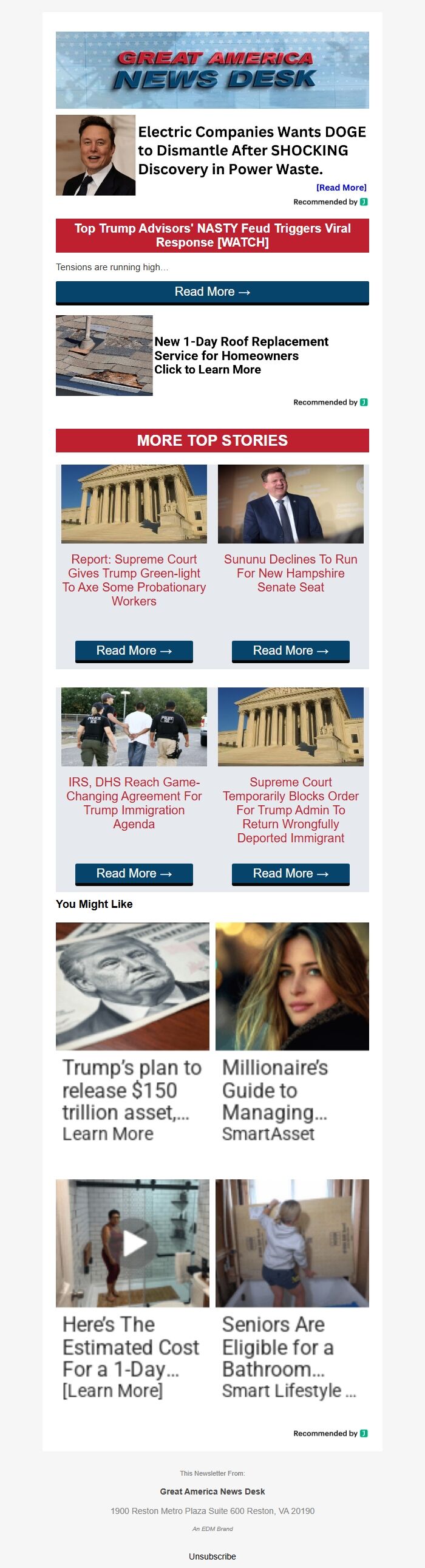Open the Read More link on DOGE article

(341, 188)
